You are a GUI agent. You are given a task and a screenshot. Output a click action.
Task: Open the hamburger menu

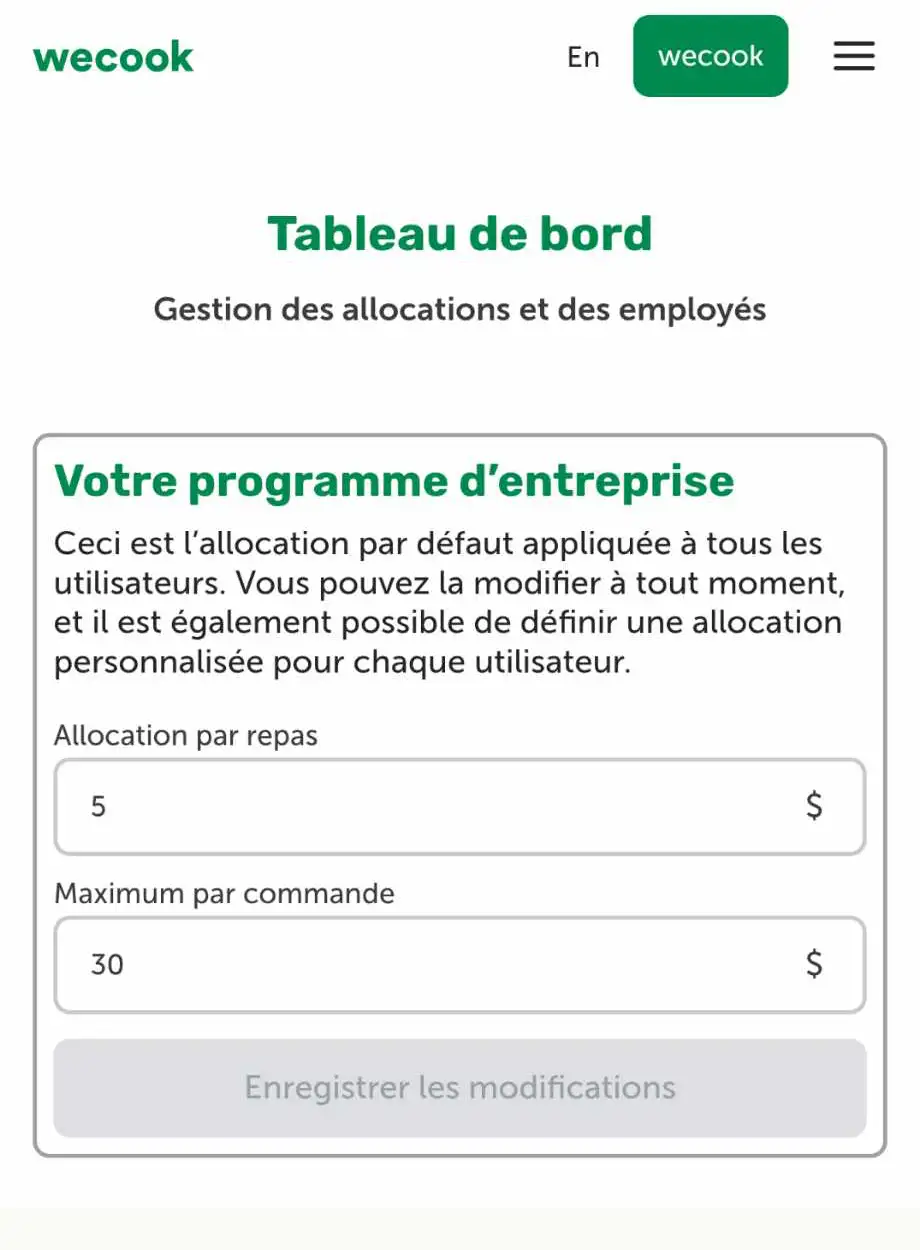coord(854,56)
